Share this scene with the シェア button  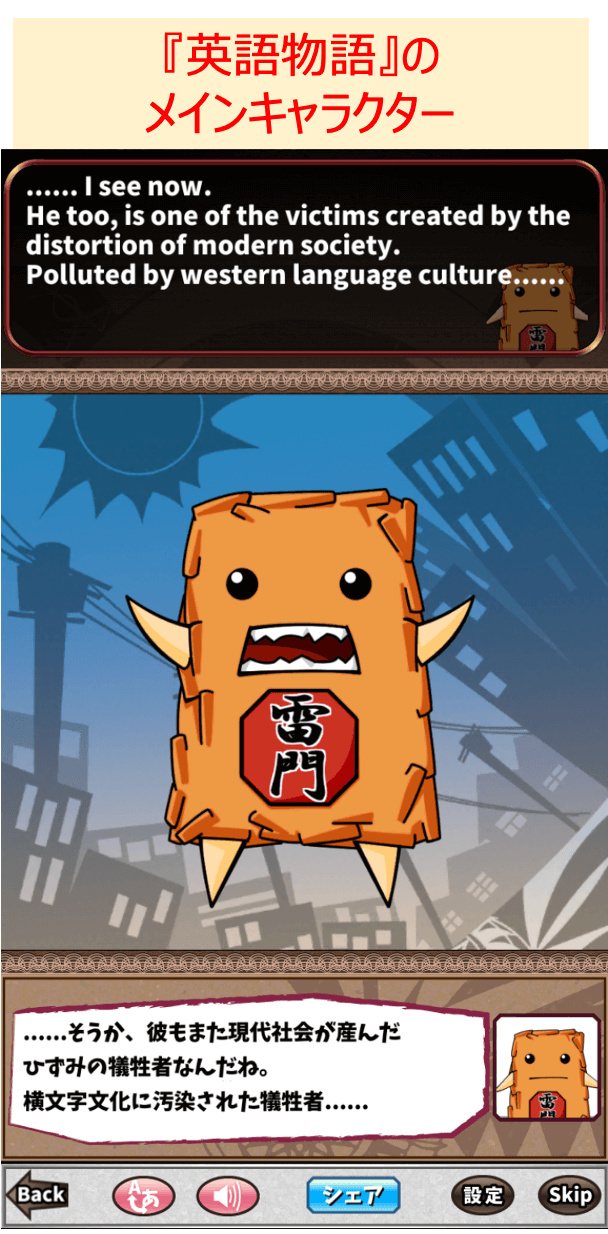tap(353, 1195)
